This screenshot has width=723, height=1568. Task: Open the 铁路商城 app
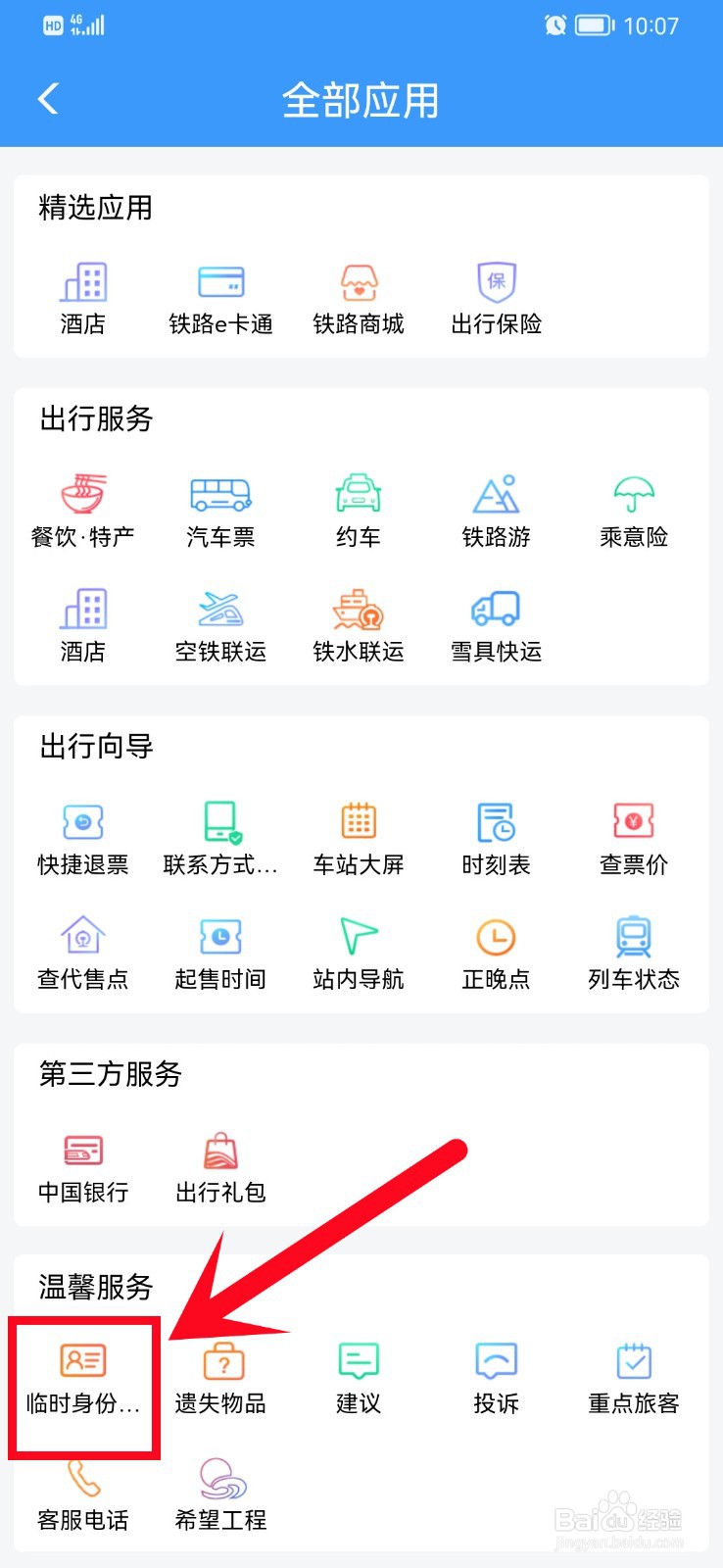[x=359, y=298]
